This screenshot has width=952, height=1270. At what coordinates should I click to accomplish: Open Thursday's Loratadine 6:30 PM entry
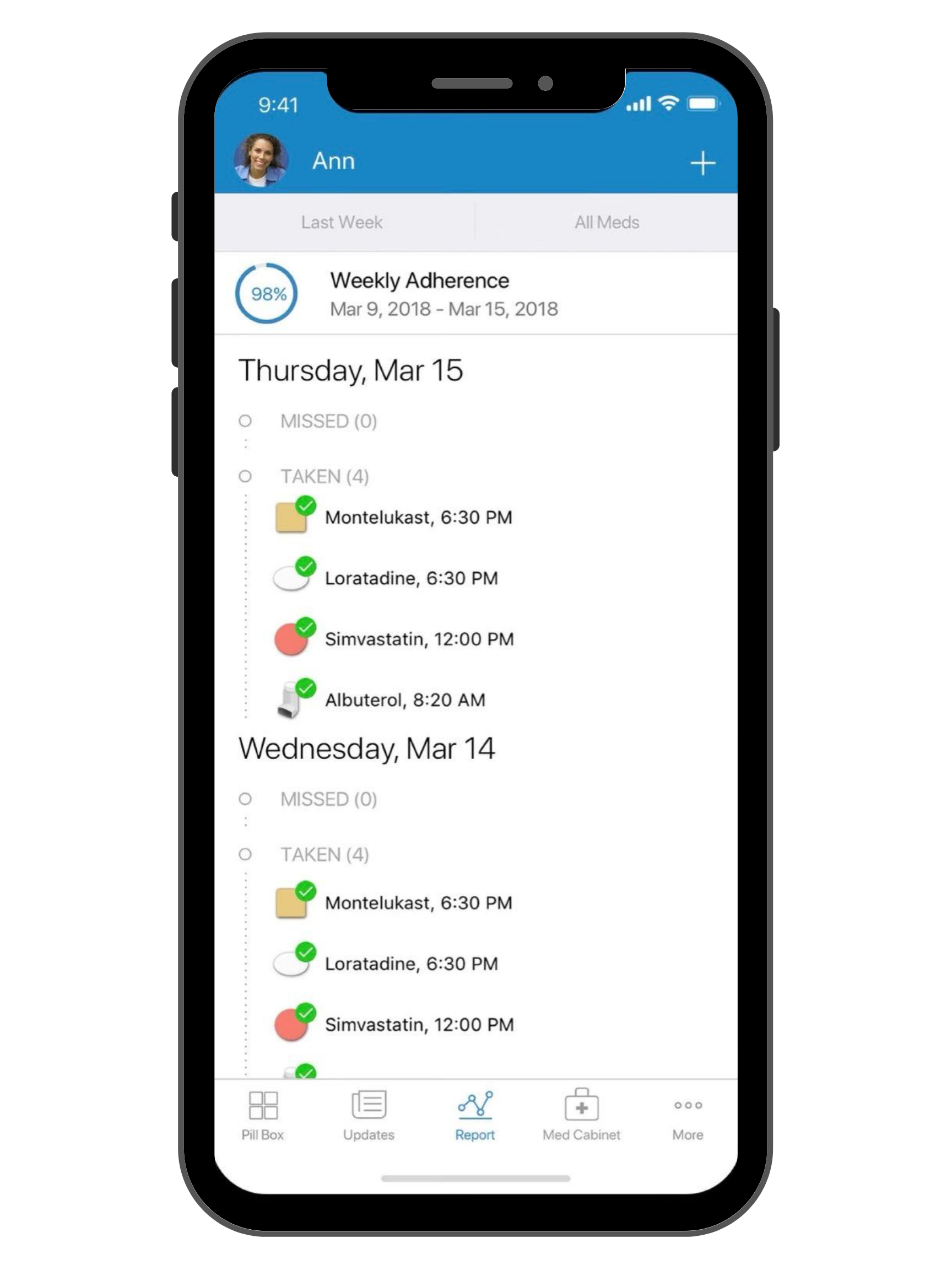411,578
